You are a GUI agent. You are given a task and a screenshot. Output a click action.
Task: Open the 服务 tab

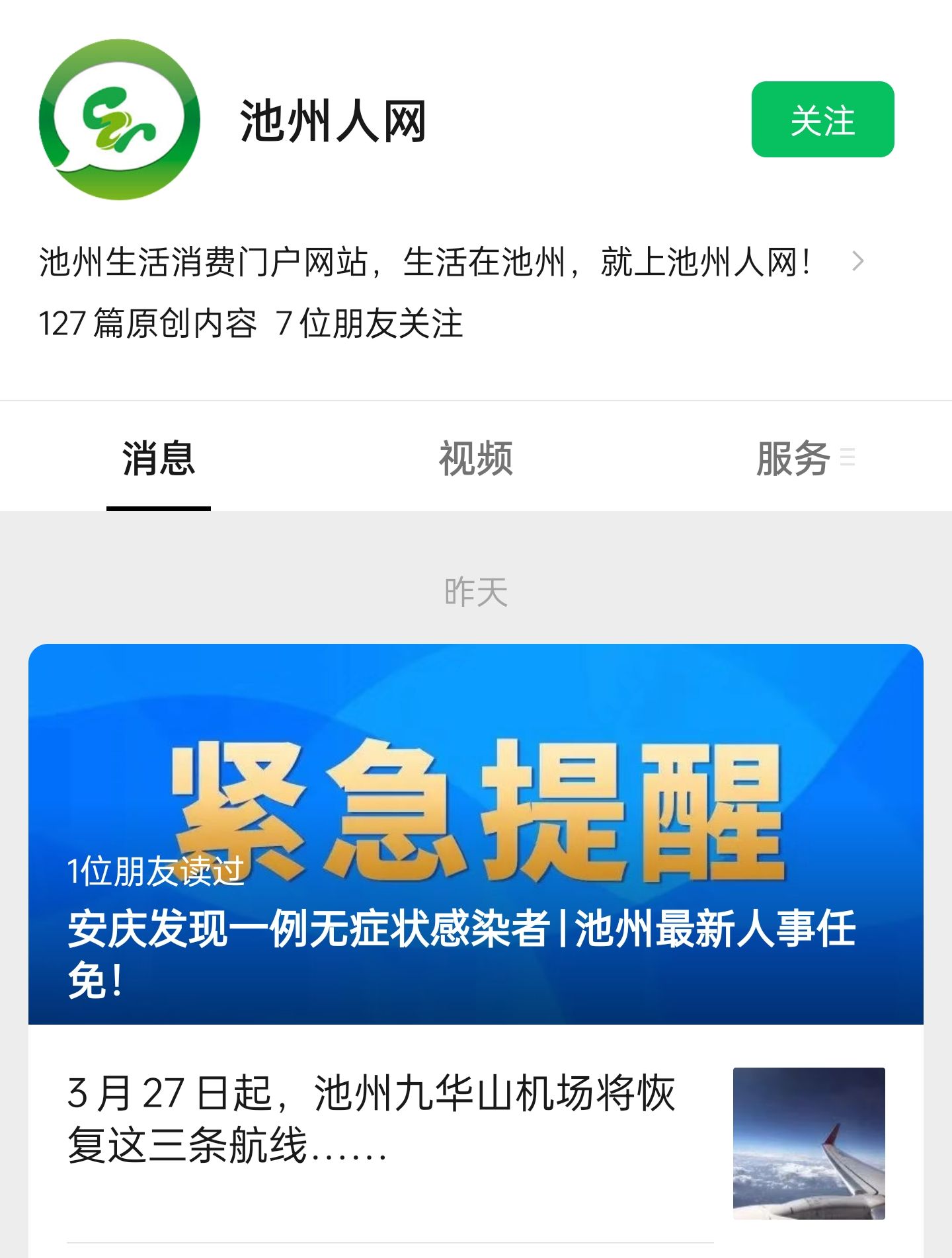(x=793, y=458)
